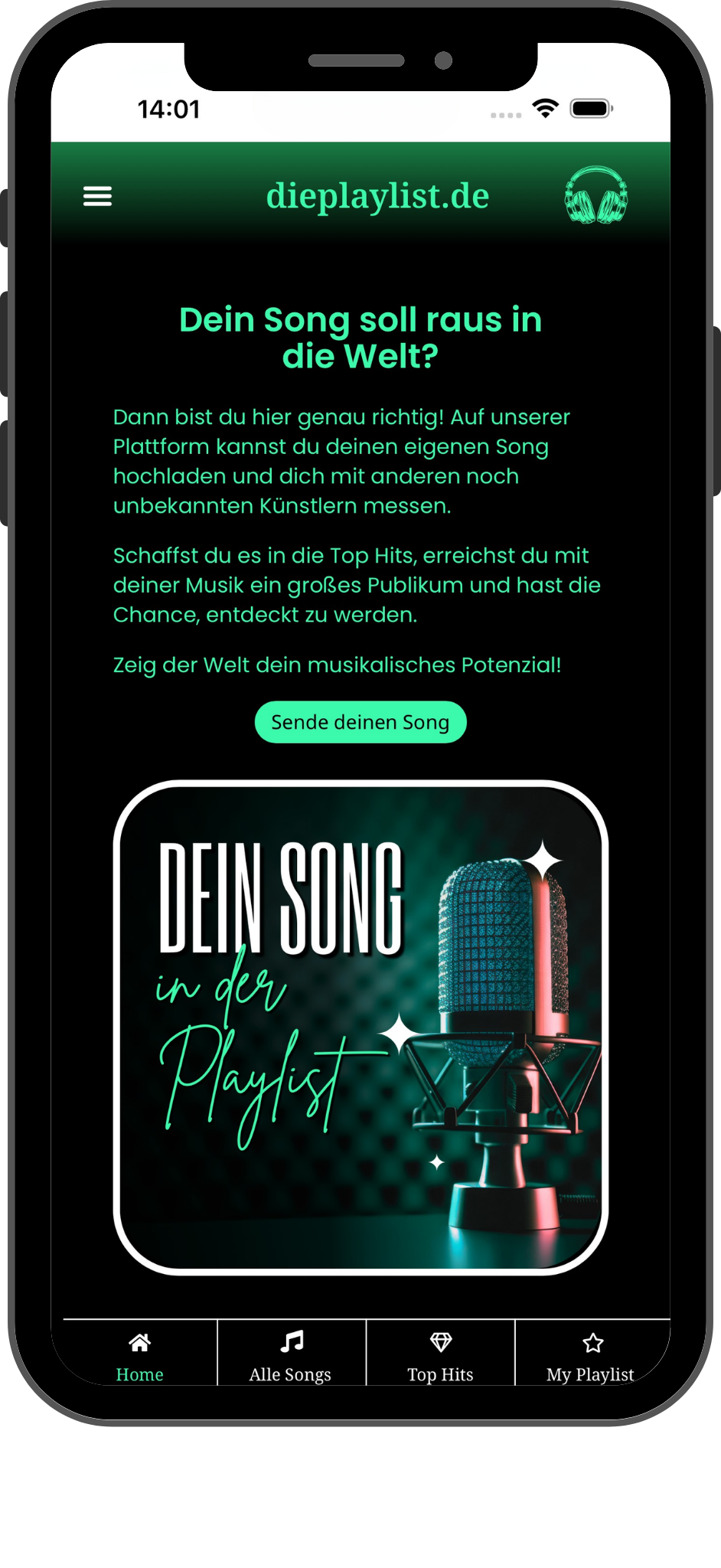Switch to the Alle Songs tab
Image resolution: width=721 pixels, height=1568 pixels.
point(291,1357)
